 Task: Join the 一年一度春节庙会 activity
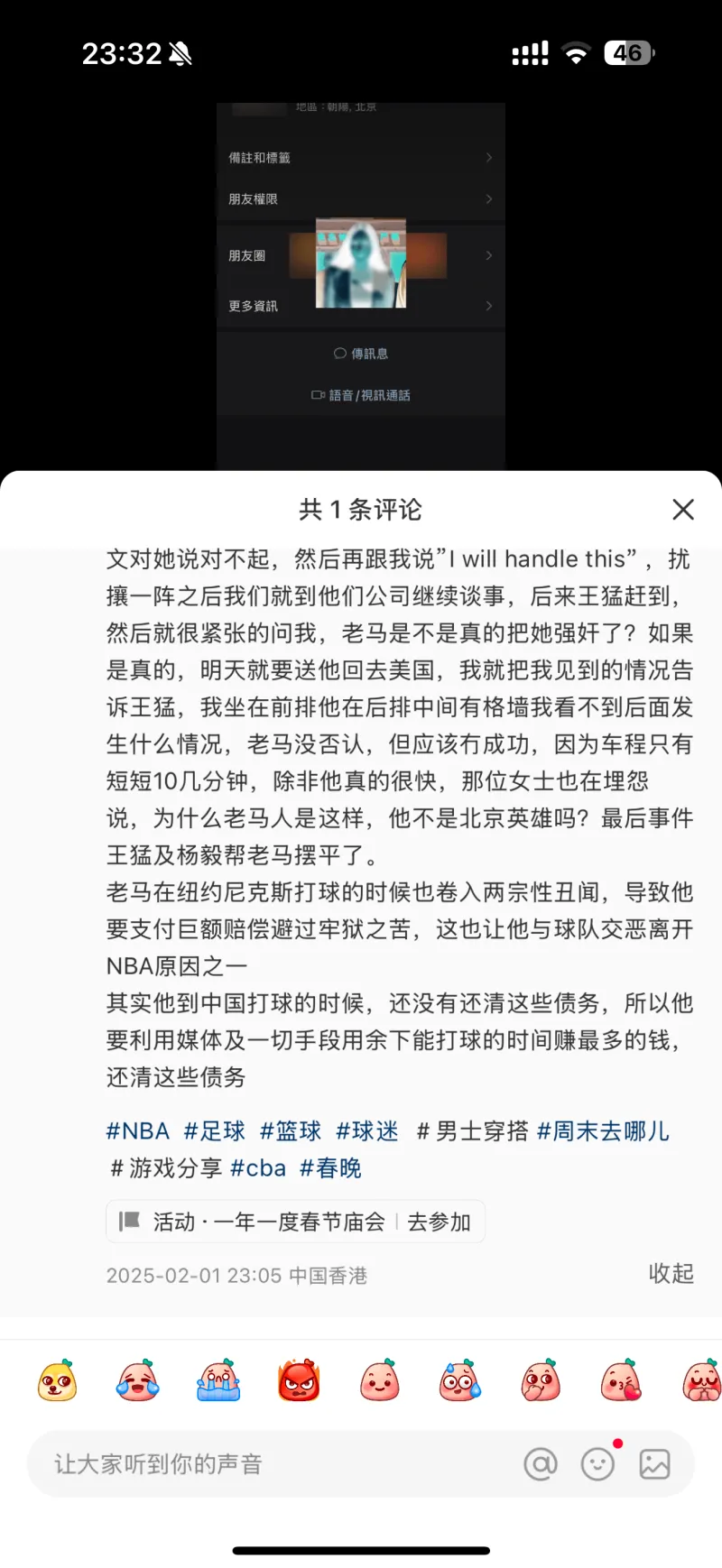[440, 1222]
